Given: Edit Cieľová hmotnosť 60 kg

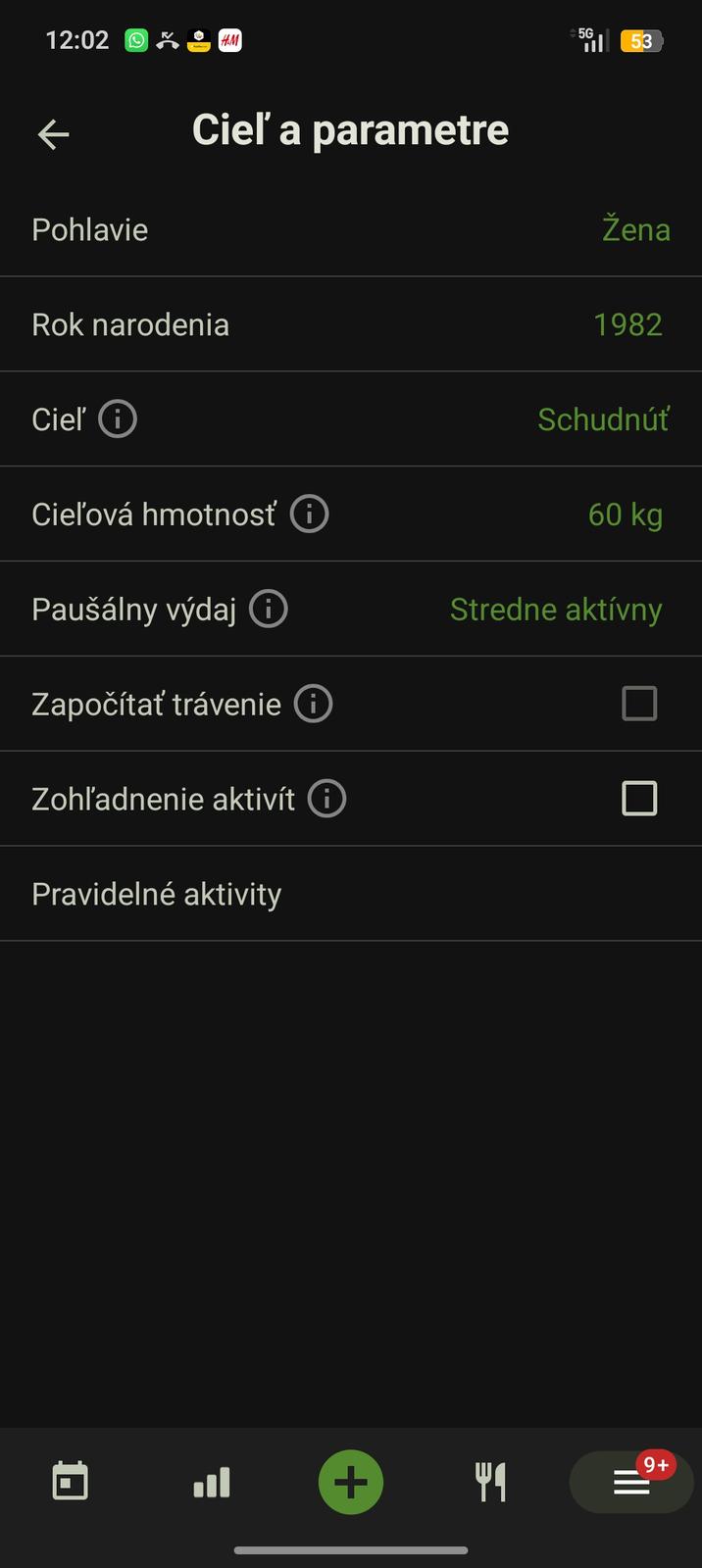Looking at the screenshot, I should click(625, 514).
